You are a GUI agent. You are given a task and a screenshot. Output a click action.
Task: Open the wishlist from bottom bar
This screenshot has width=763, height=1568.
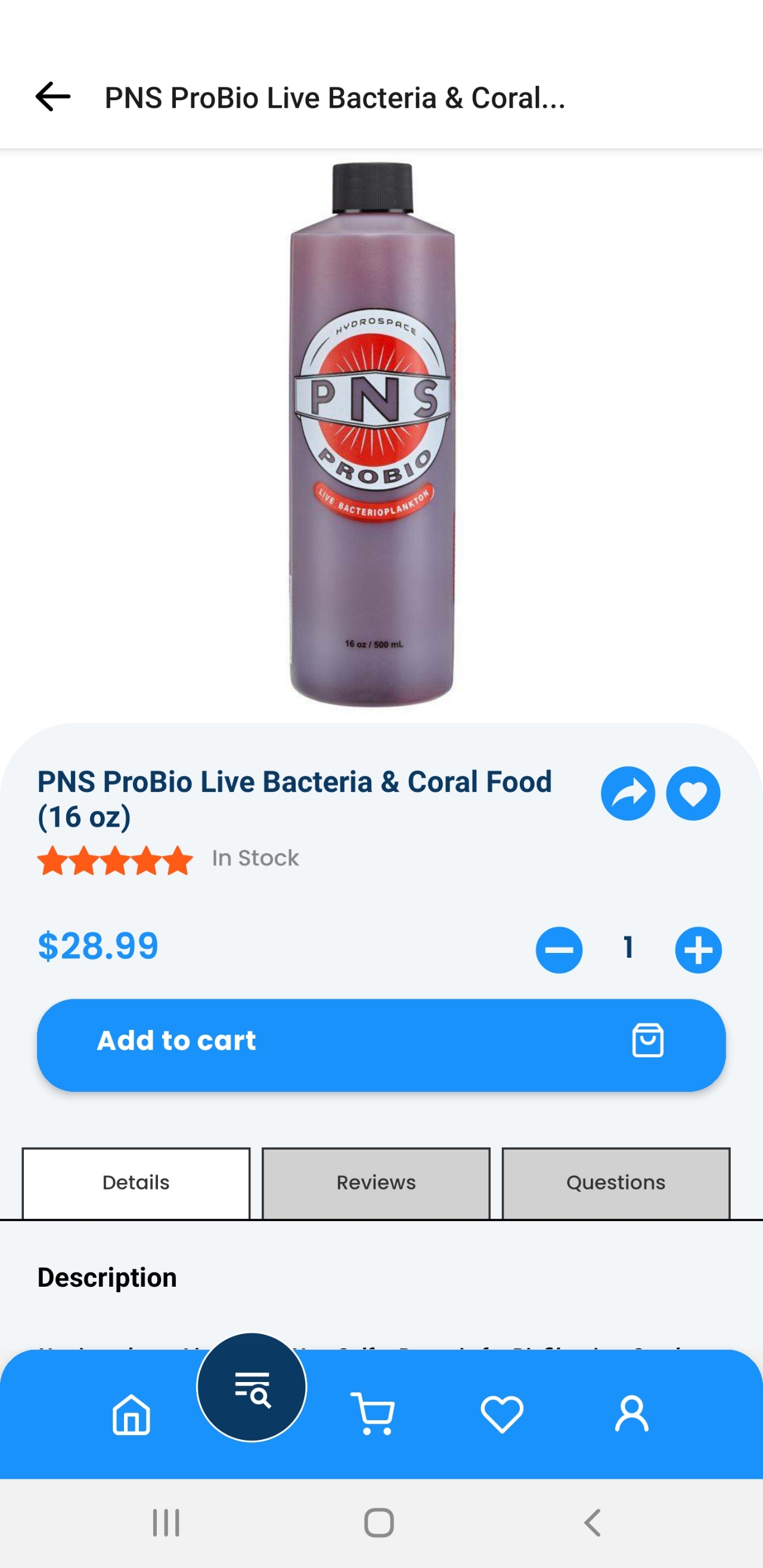pyautogui.click(x=502, y=1414)
